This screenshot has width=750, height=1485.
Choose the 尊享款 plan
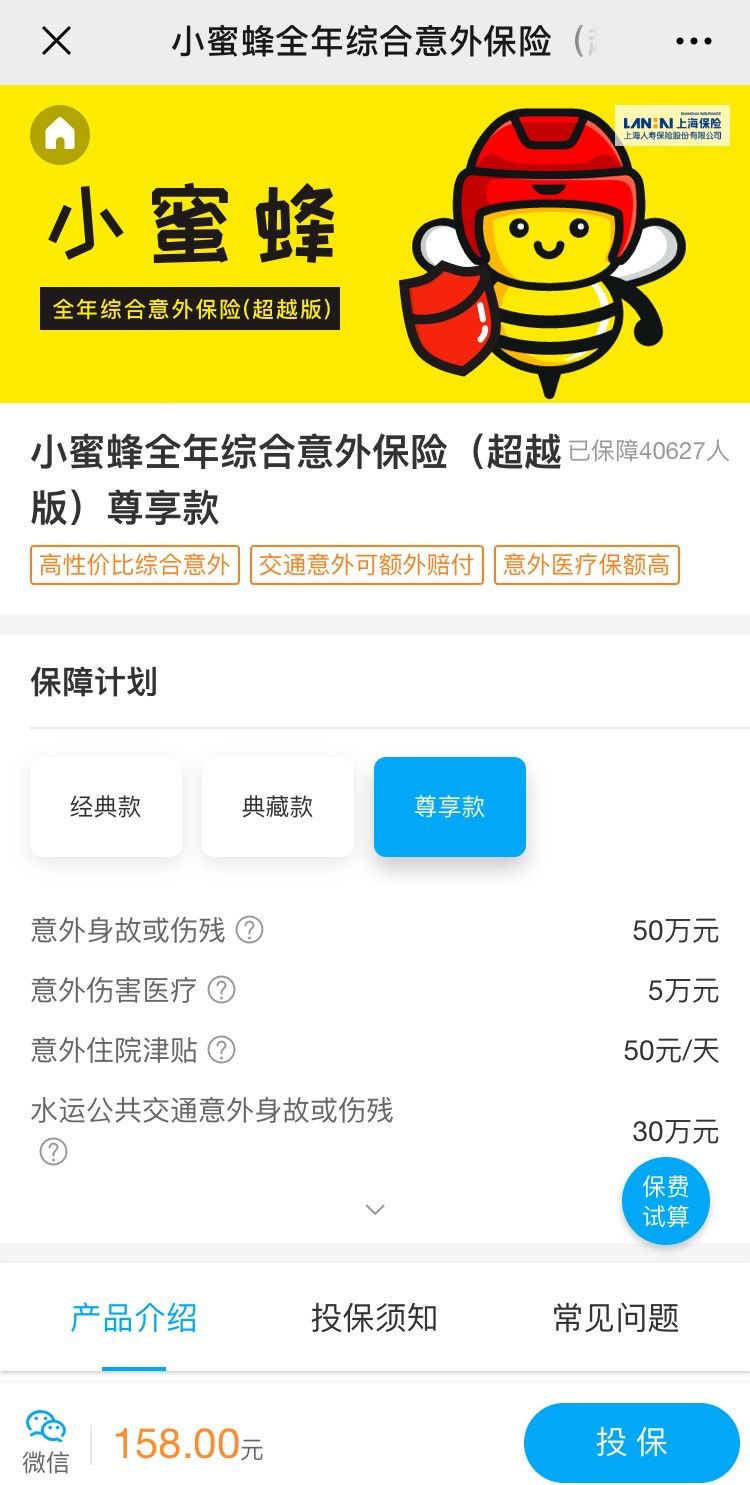click(x=450, y=807)
